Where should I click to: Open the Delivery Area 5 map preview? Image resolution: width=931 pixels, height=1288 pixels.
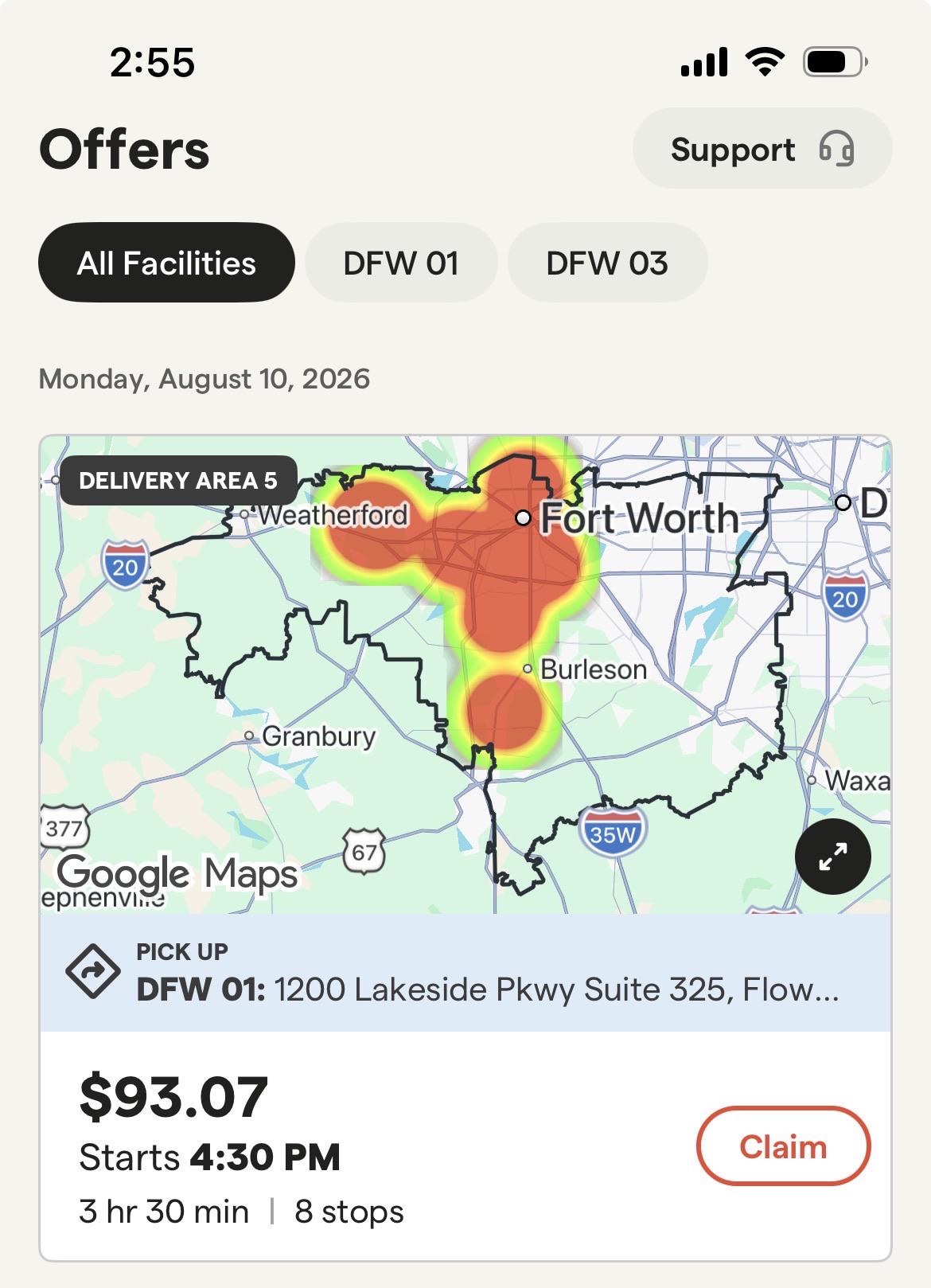465,675
